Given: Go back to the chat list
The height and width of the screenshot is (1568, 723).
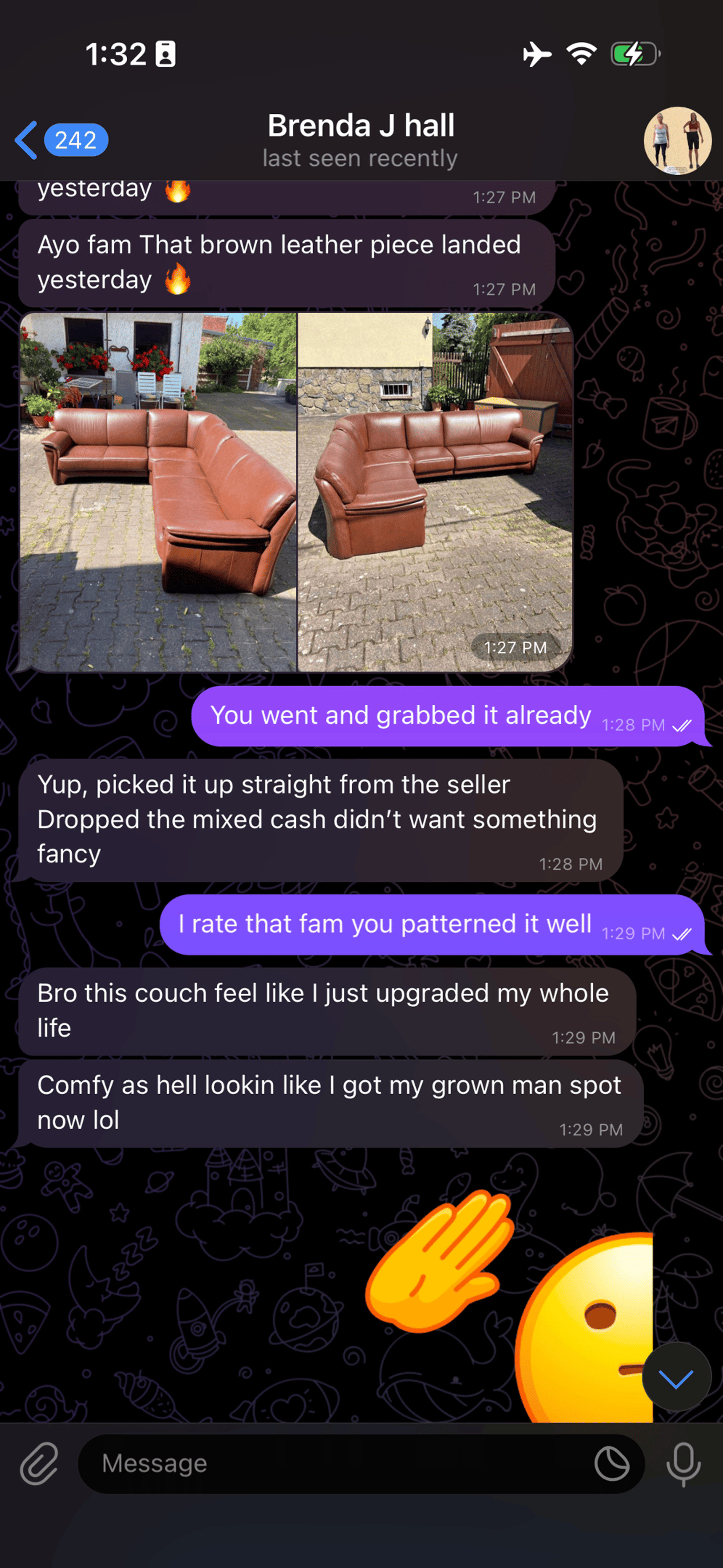Looking at the screenshot, I should coord(61,140).
